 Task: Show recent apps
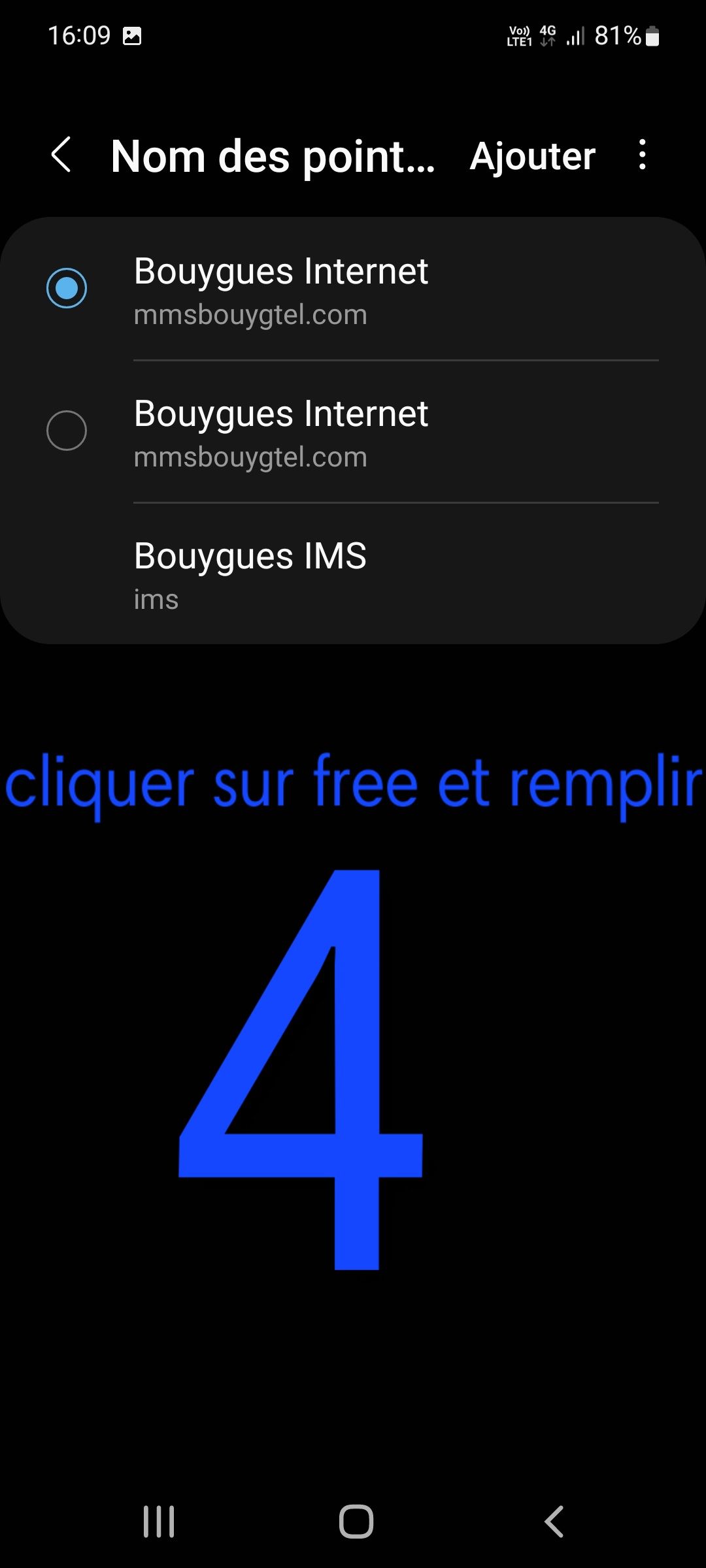(x=159, y=1522)
